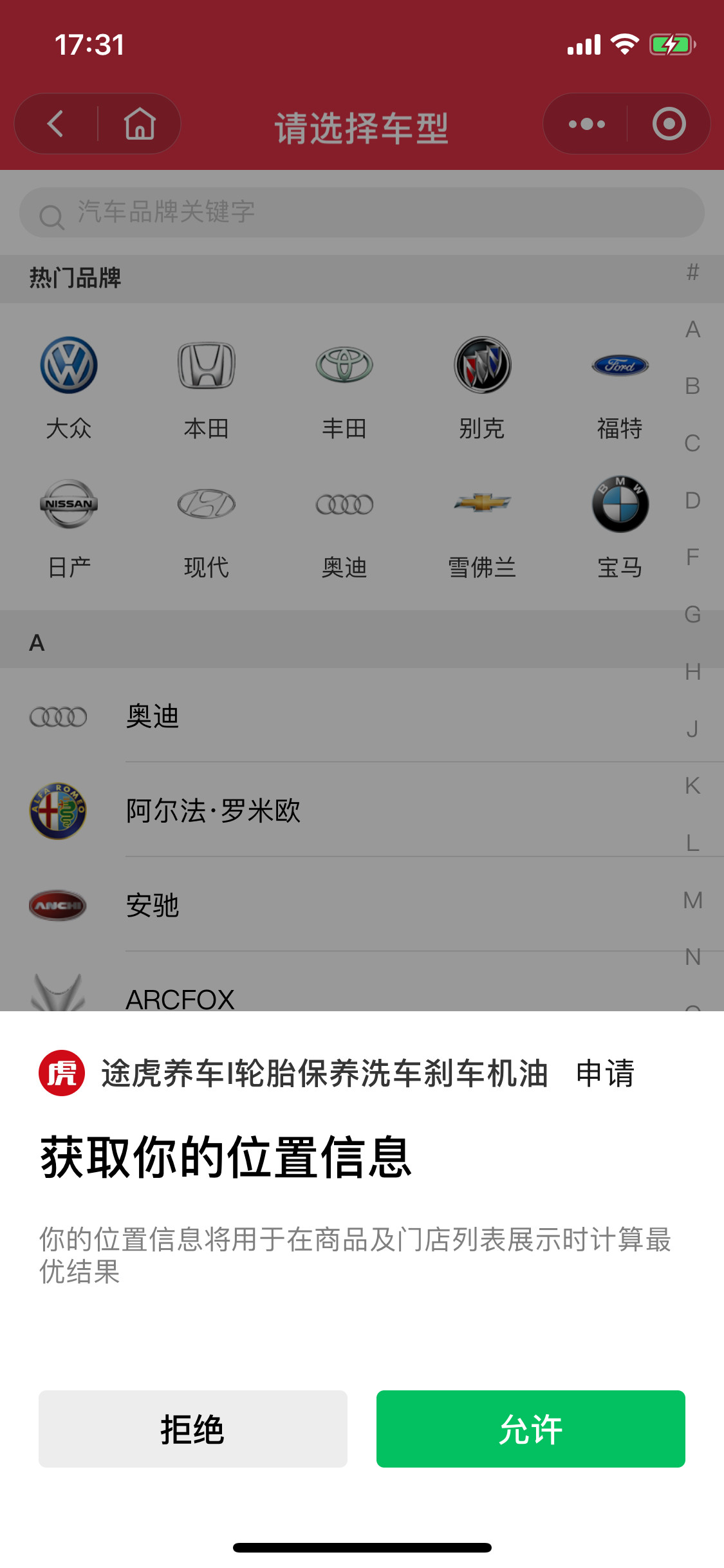Tap 拒绝 to deny location request
Viewport: 724px width, 1568px height.
192,1428
